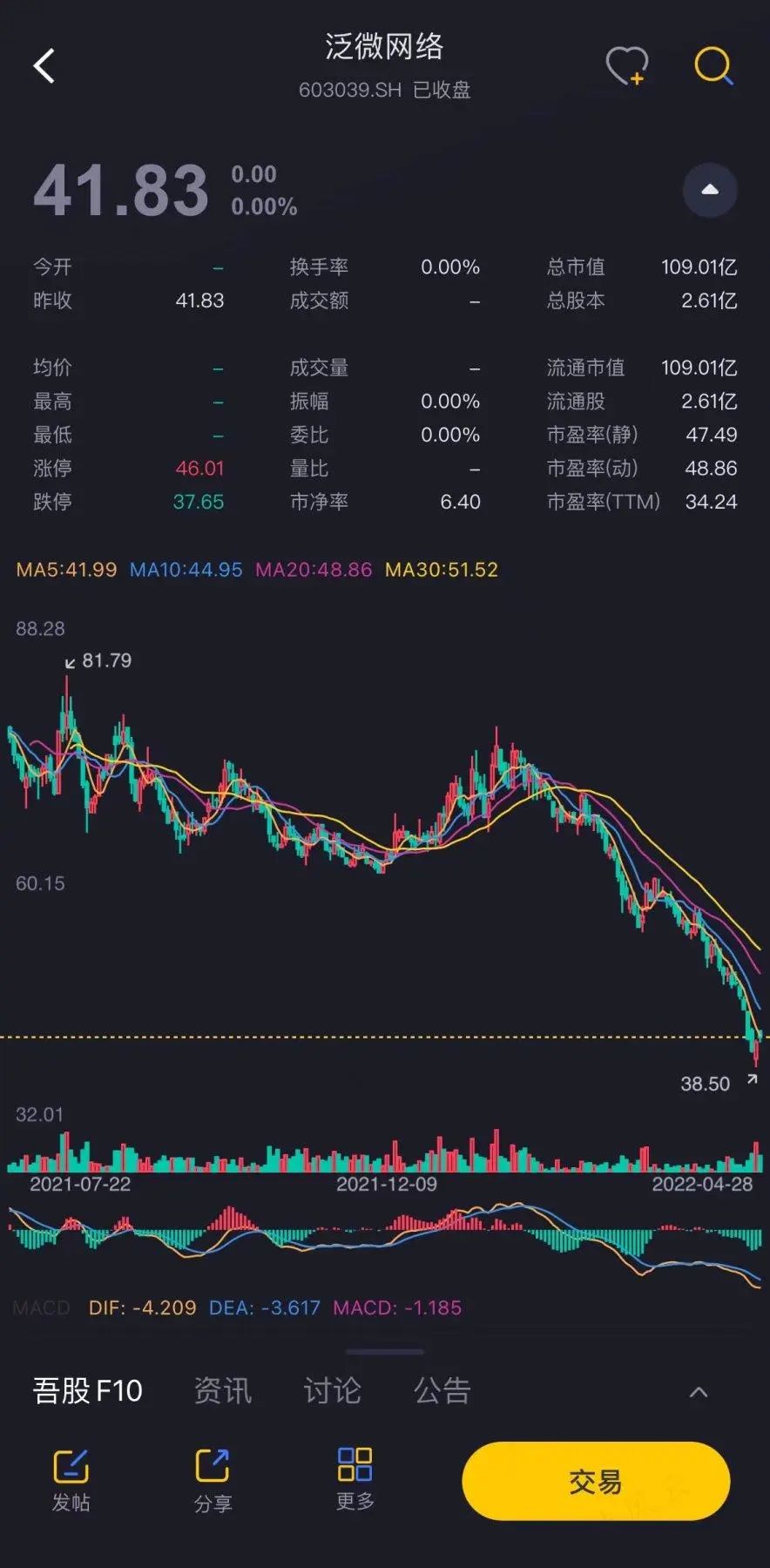Open the 讨论 tab
770x1568 pixels.
pos(332,1391)
